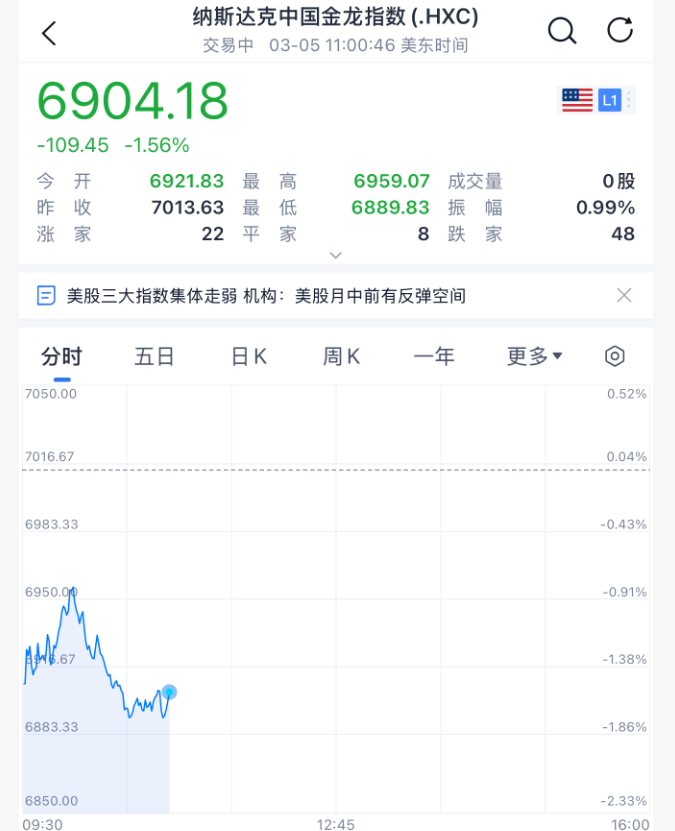Refresh the index quote
The image size is (675, 831).
[x=620, y=31]
